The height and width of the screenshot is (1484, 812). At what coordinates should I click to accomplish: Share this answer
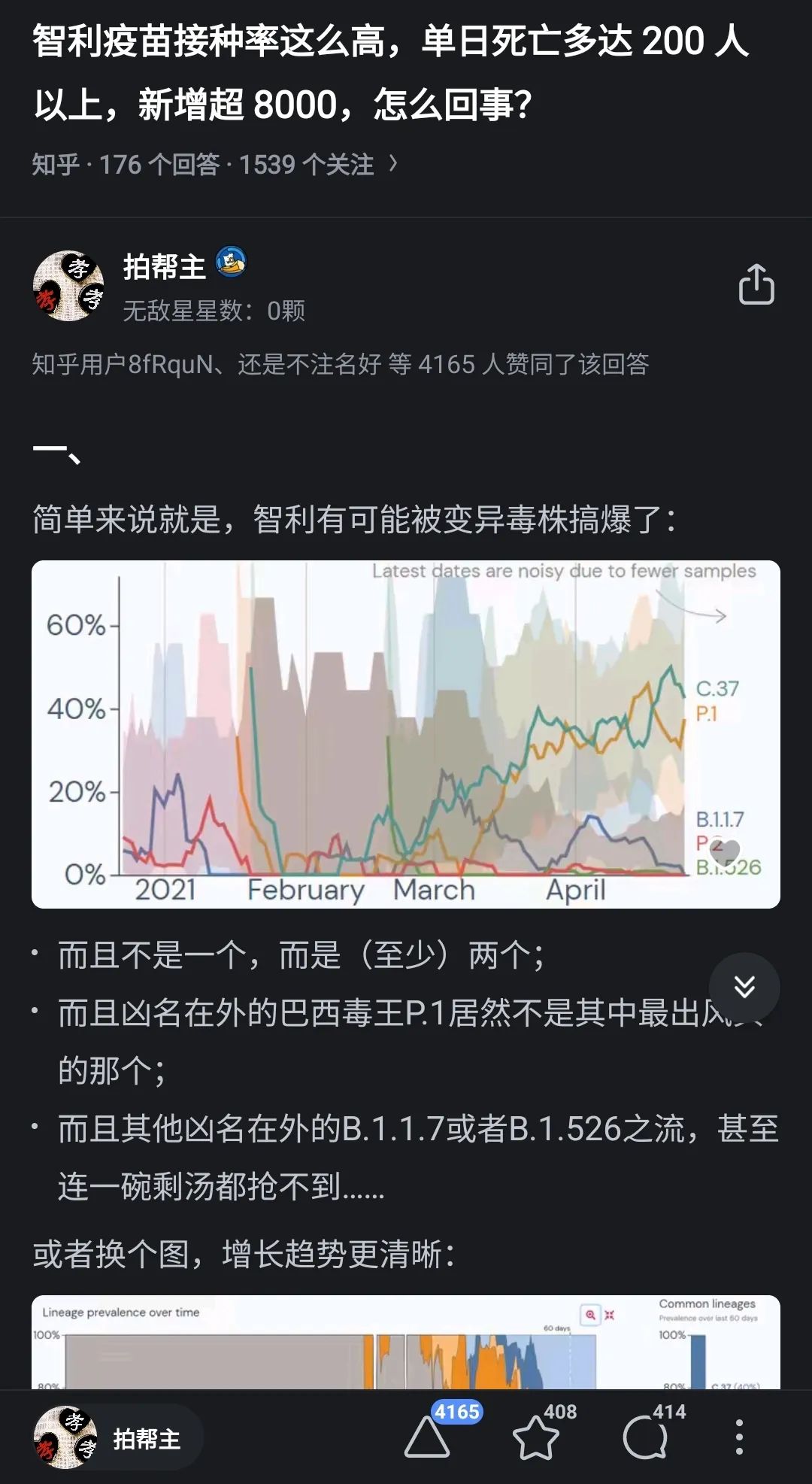pyautogui.click(x=756, y=284)
